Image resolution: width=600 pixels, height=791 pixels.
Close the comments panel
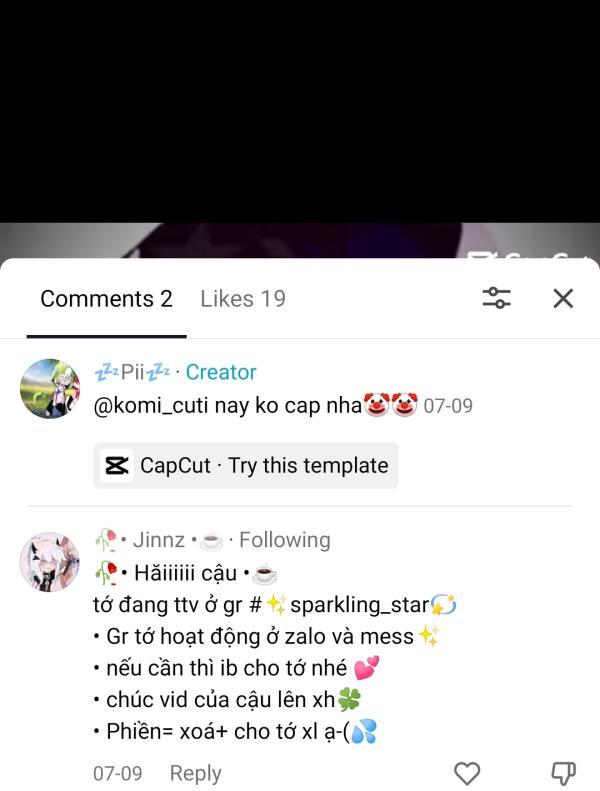[563, 298]
